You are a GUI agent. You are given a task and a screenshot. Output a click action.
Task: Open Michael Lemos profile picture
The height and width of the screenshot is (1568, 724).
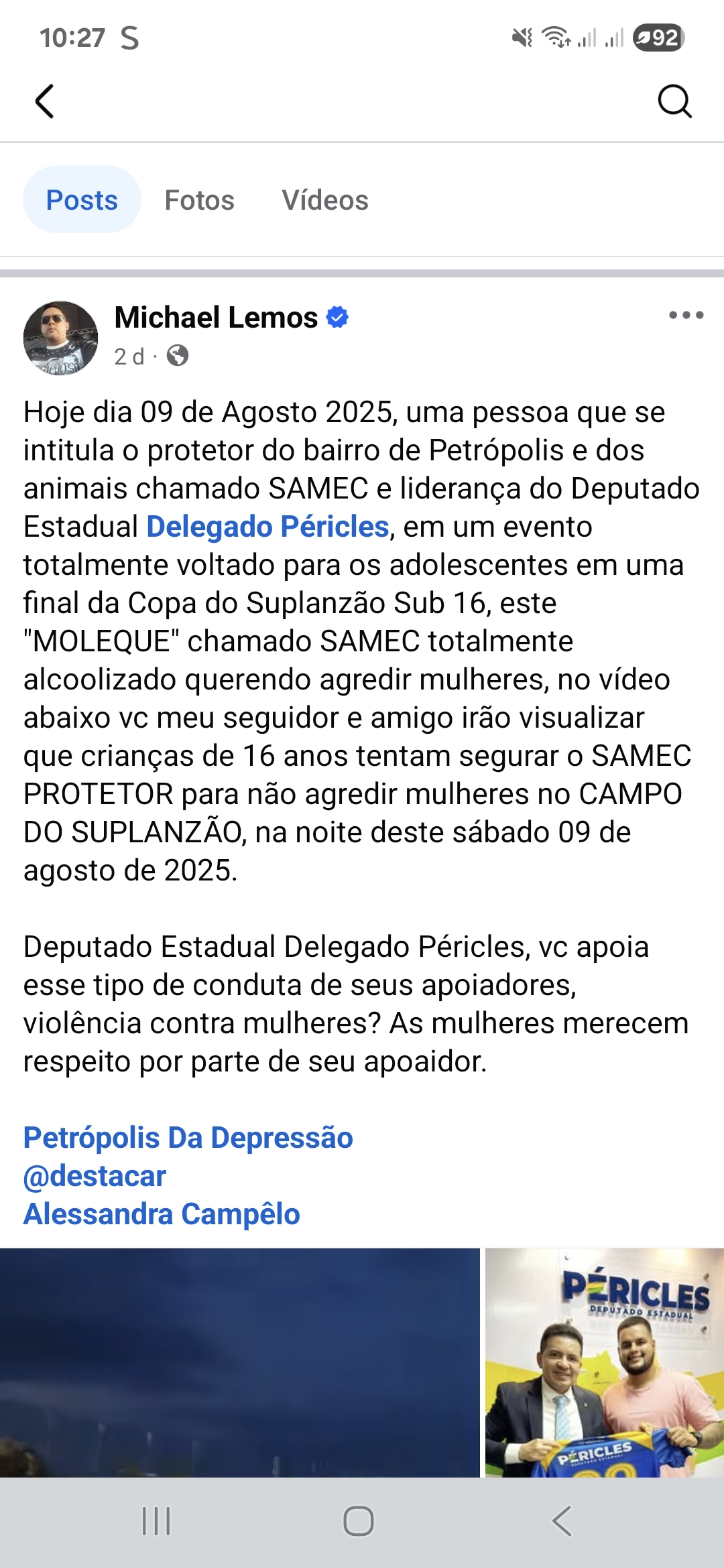click(60, 338)
